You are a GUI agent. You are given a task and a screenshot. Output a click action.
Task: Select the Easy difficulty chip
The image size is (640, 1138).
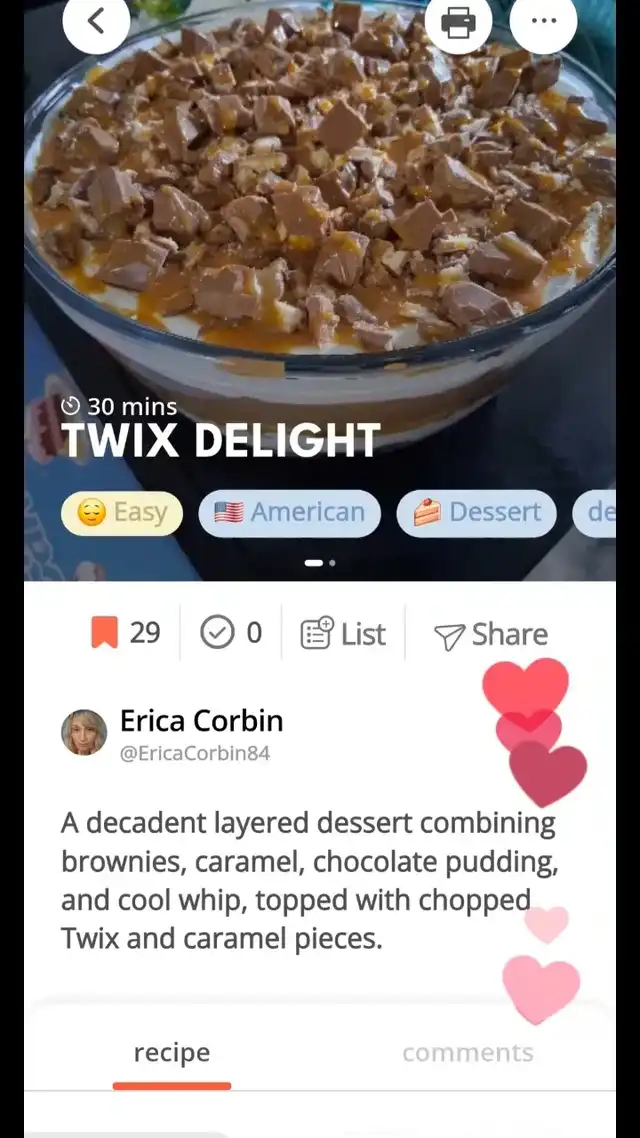[122, 513]
